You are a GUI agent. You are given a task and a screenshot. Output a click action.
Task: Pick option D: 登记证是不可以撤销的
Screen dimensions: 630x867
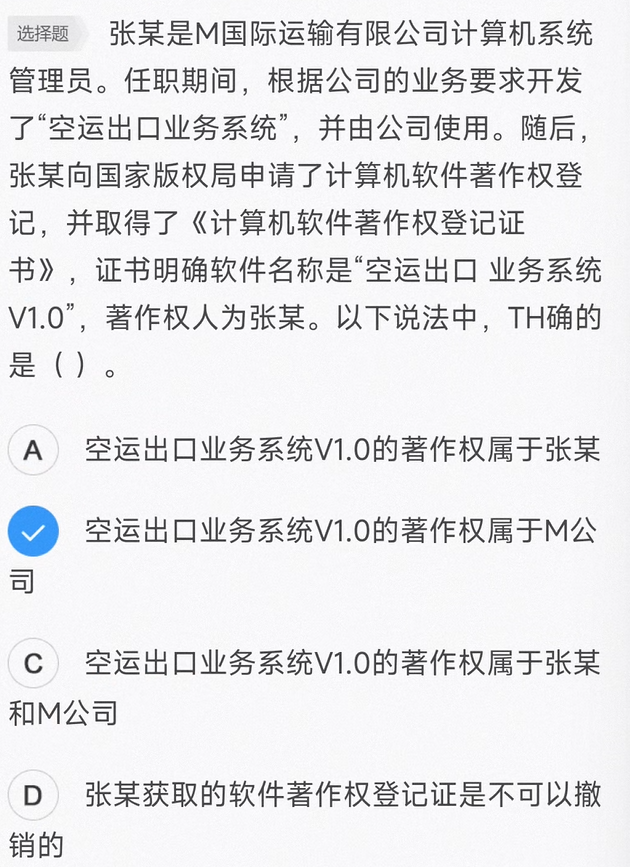(x=33, y=796)
